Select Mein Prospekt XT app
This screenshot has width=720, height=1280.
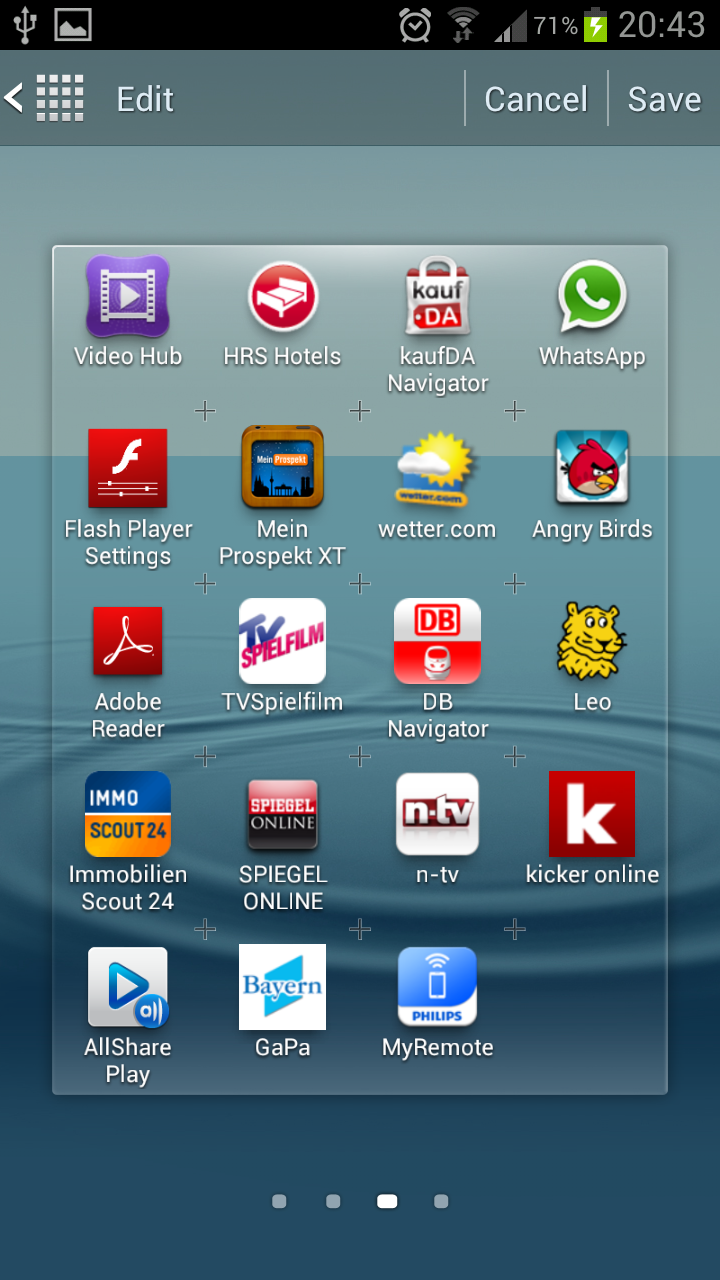(283, 469)
